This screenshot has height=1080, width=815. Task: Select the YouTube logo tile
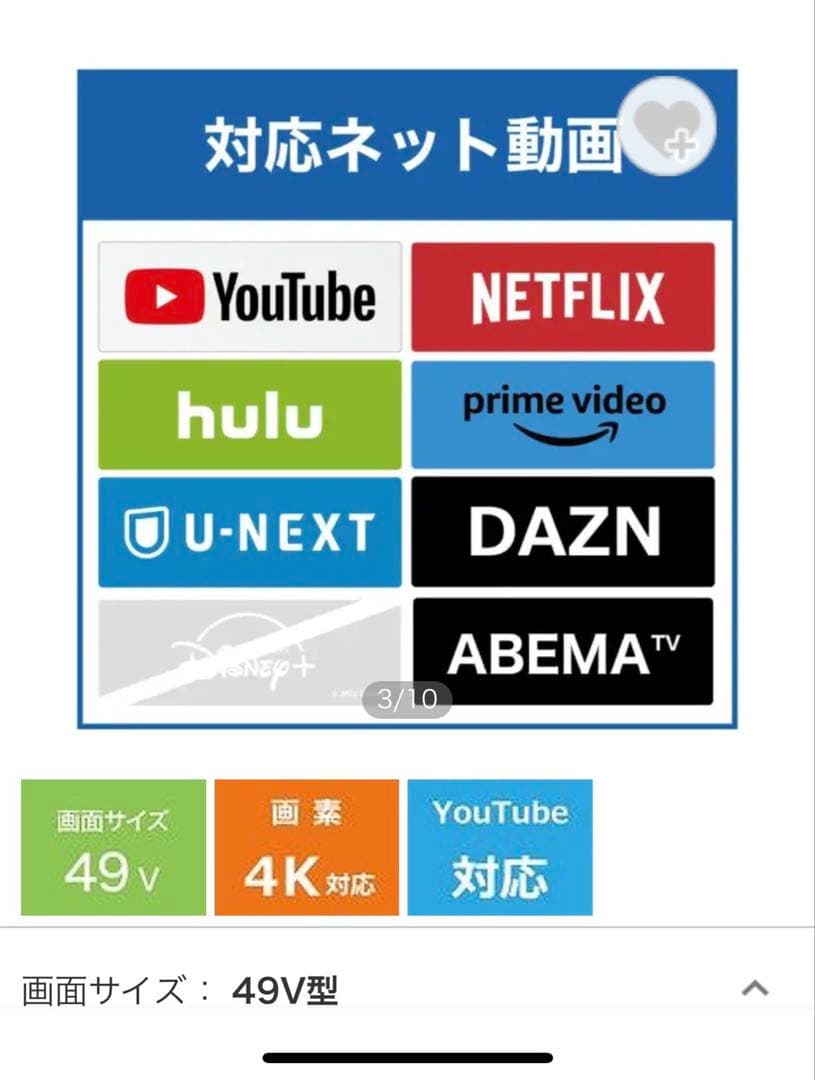tap(249, 296)
